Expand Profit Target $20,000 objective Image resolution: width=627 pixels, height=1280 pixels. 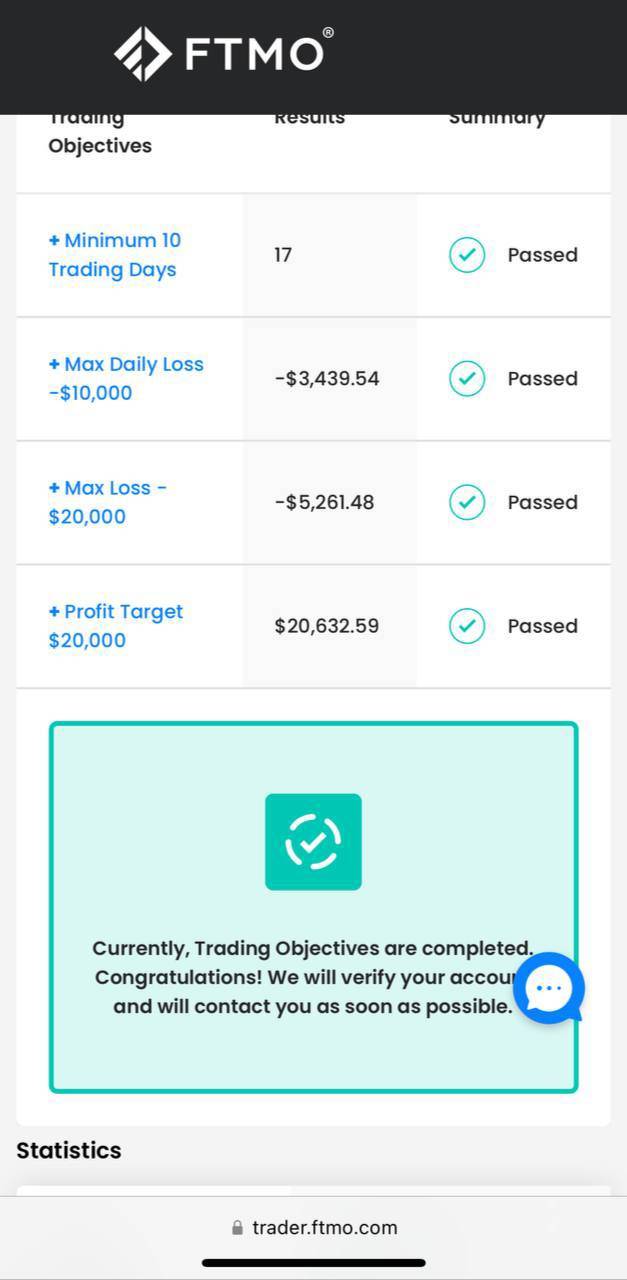coord(115,626)
